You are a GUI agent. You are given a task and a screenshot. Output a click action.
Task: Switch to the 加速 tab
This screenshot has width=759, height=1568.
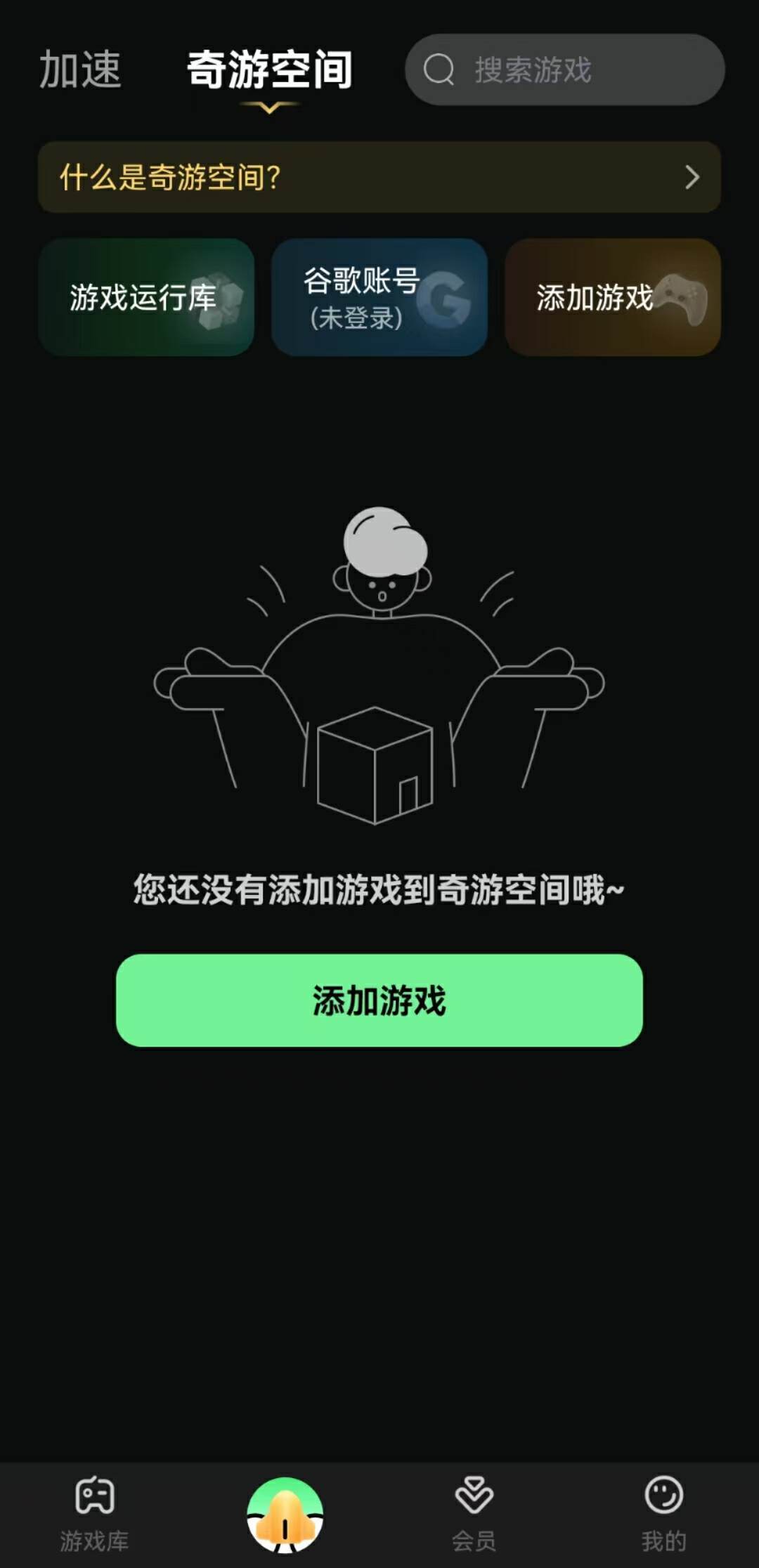pos(82,70)
